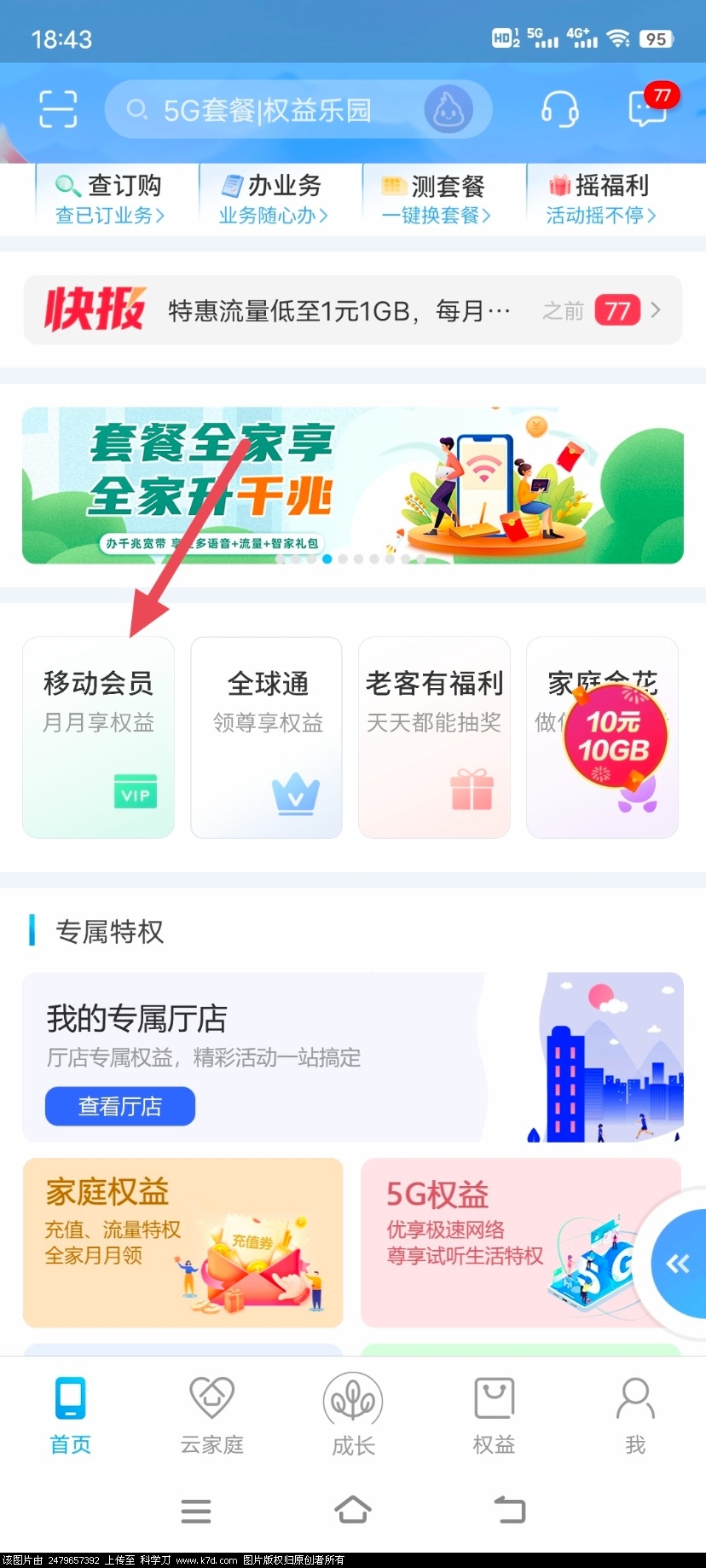Open 老客有福利 card
The height and width of the screenshot is (1568, 706).
pyautogui.click(x=434, y=738)
